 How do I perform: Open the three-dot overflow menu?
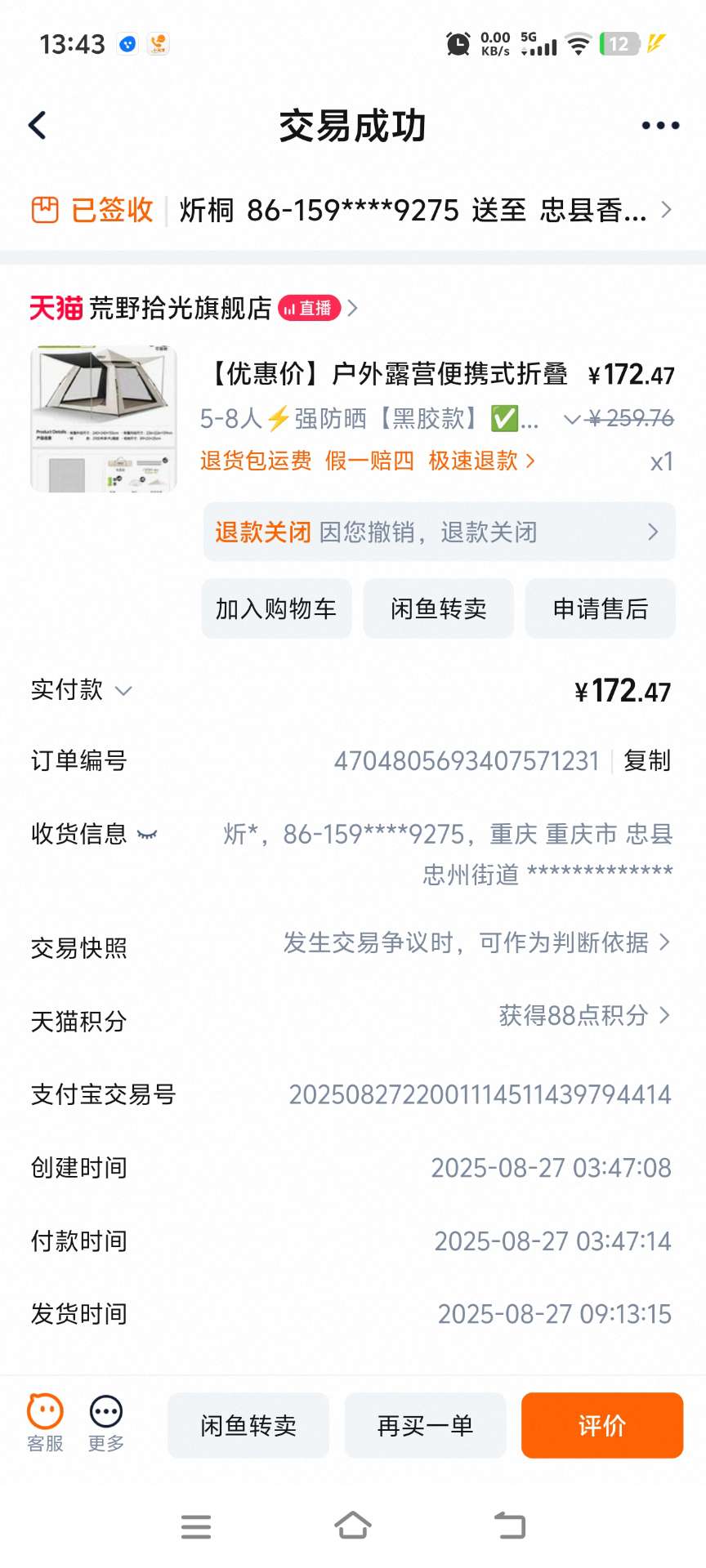click(x=660, y=126)
